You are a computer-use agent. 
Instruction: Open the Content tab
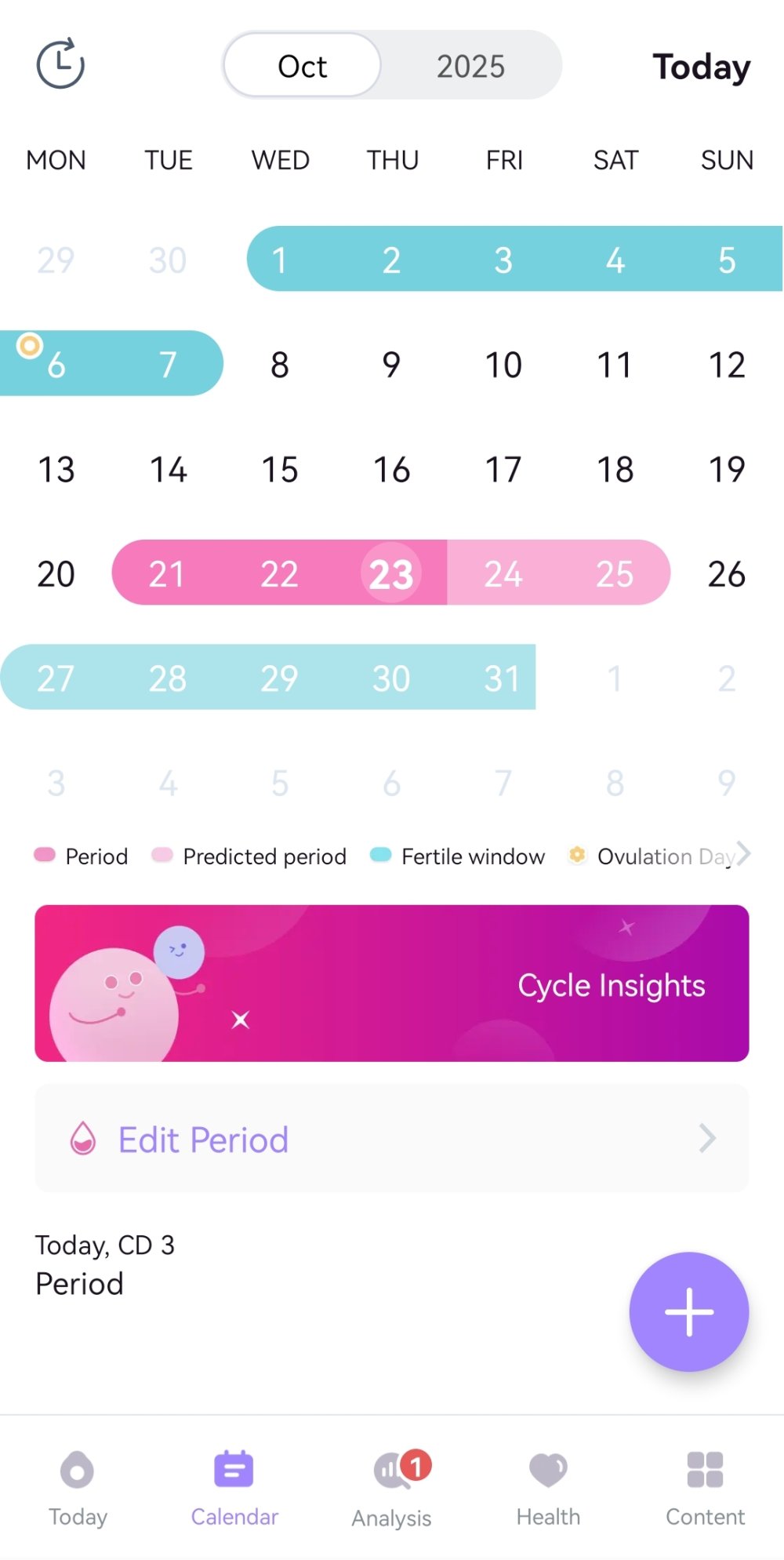[x=705, y=1487]
